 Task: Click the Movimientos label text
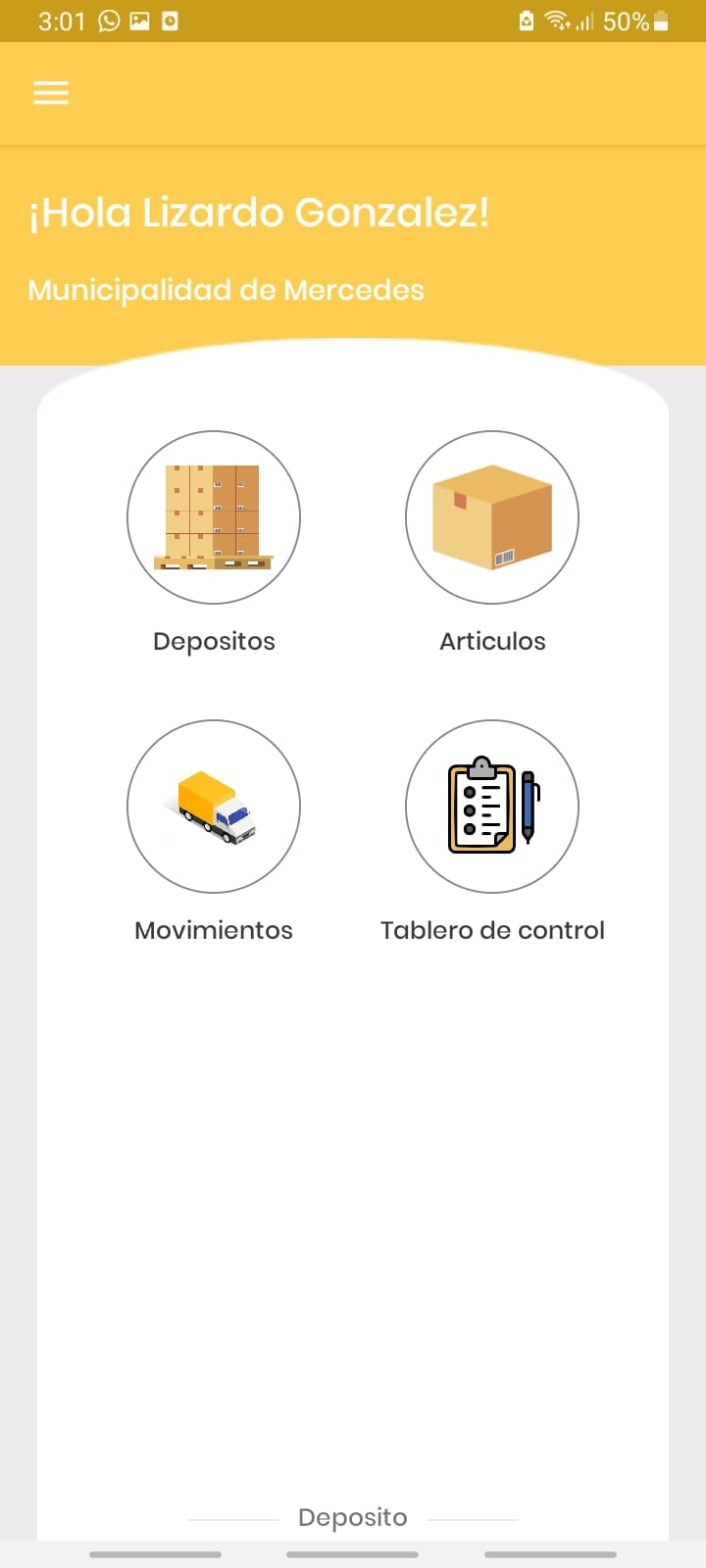(x=214, y=930)
